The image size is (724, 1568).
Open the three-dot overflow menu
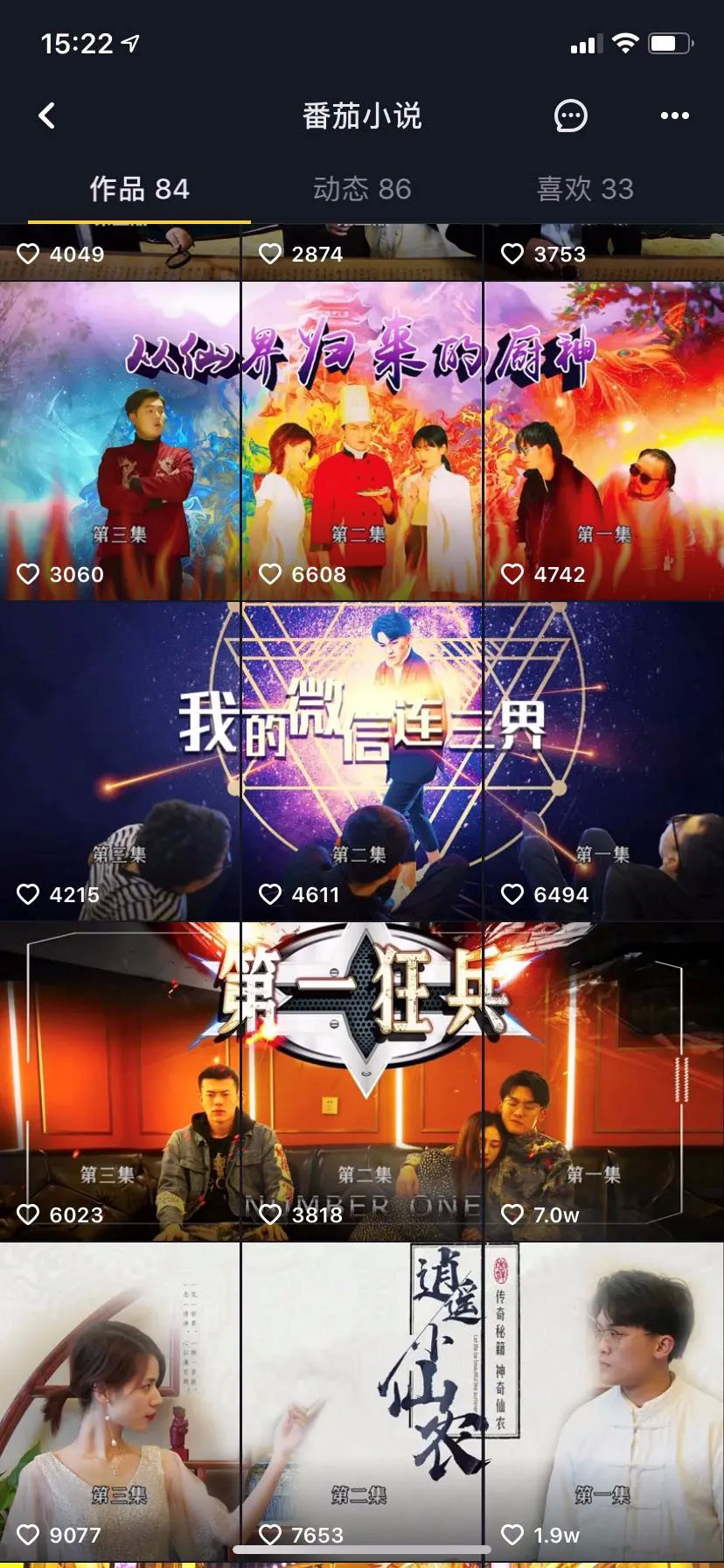674,115
